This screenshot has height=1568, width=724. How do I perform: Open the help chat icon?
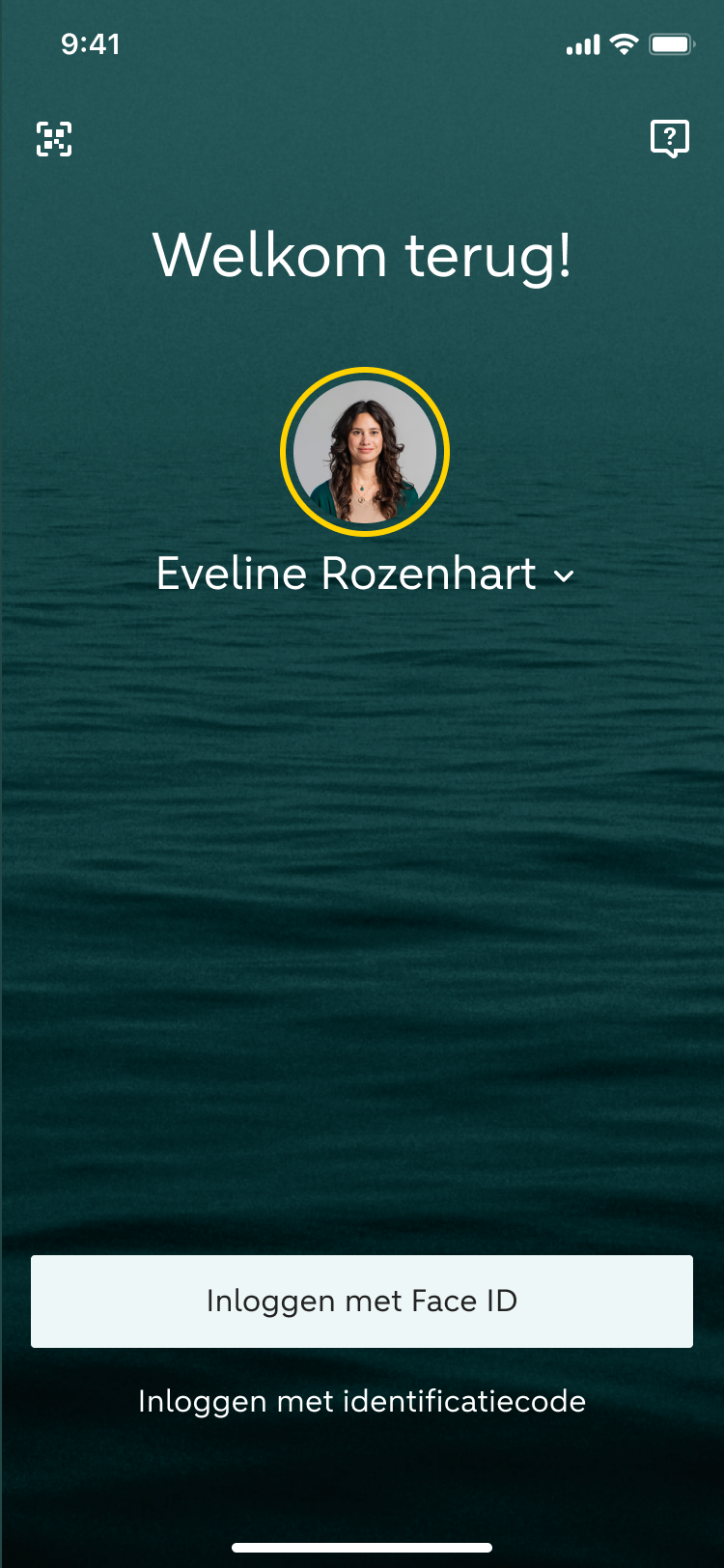[670, 139]
